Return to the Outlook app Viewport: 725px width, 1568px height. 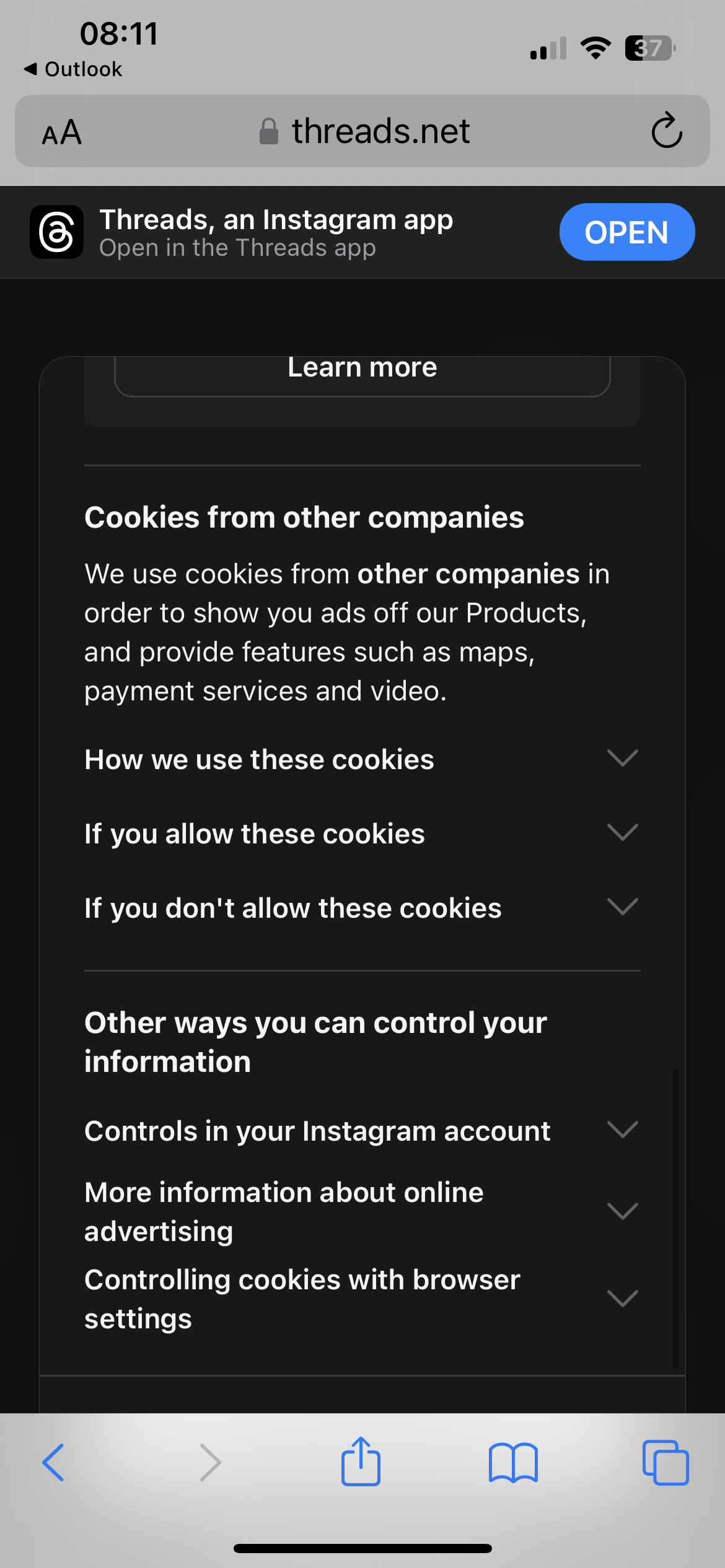[x=73, y=69]
